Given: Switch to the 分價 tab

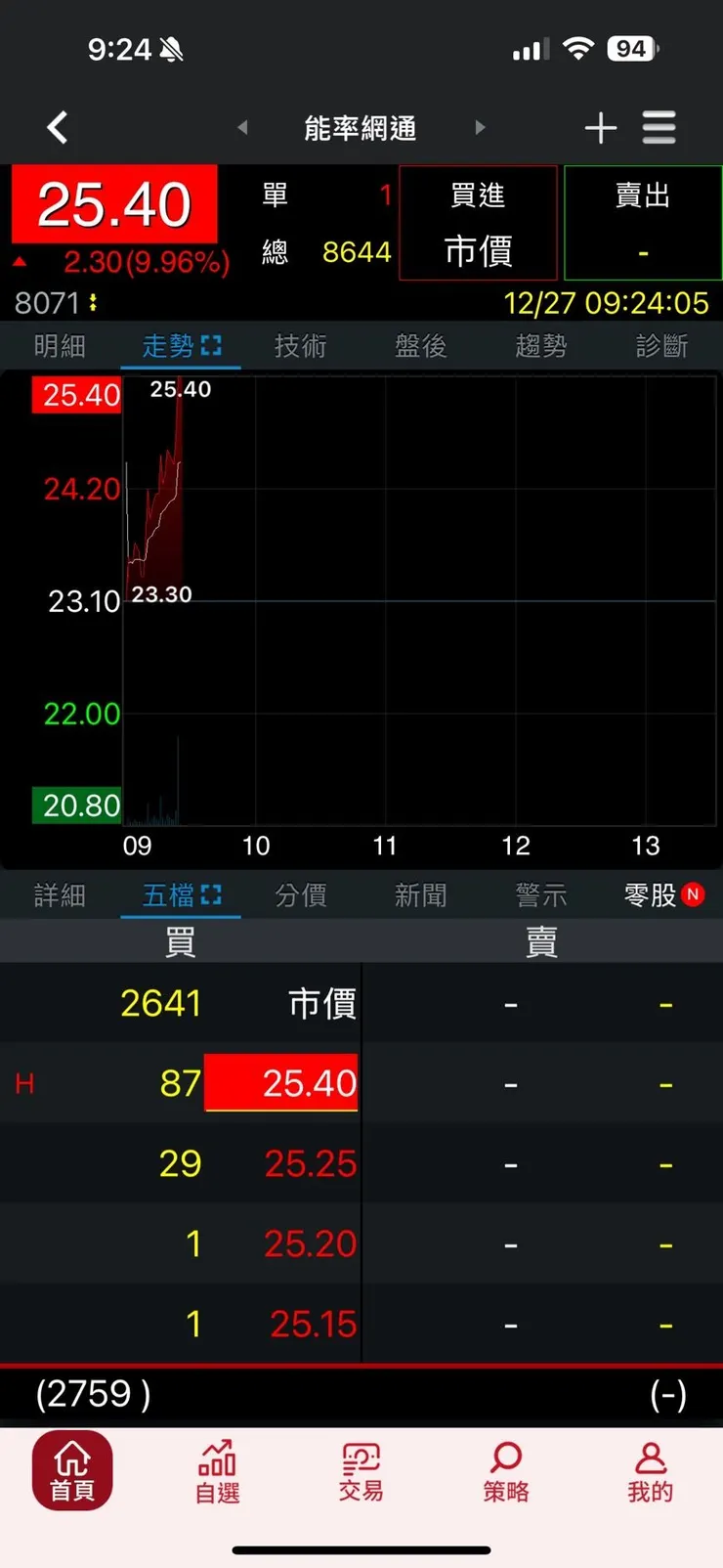Looking at the screenshot, I should coord(300,894).
